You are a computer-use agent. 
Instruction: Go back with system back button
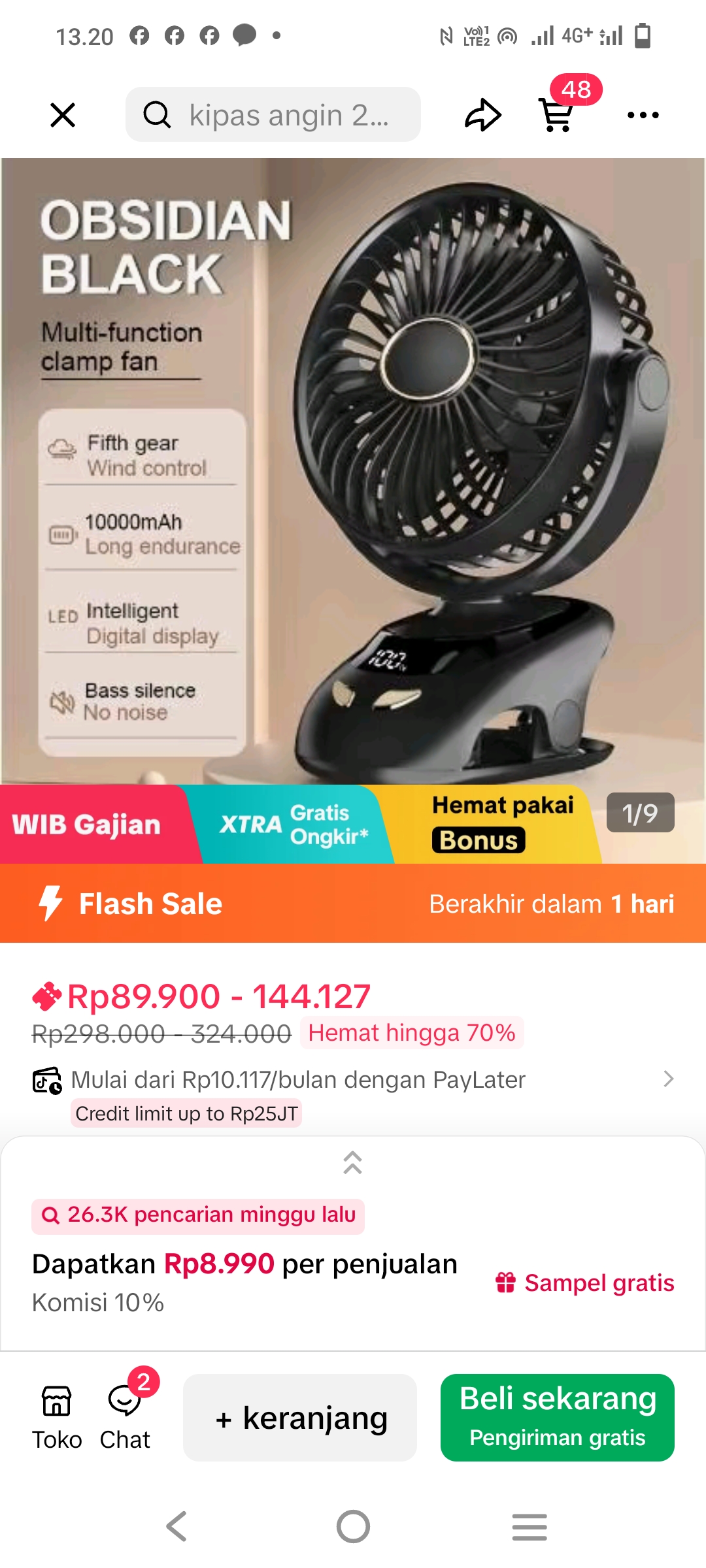(176, 1526)
